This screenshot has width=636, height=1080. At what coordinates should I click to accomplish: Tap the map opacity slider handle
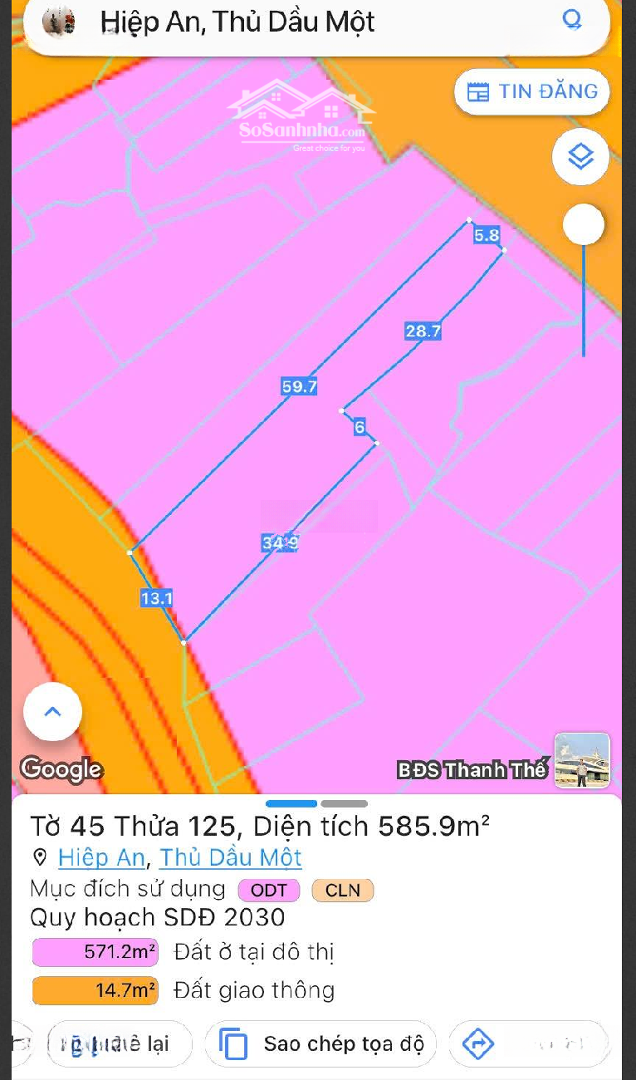tap(583, 226)
